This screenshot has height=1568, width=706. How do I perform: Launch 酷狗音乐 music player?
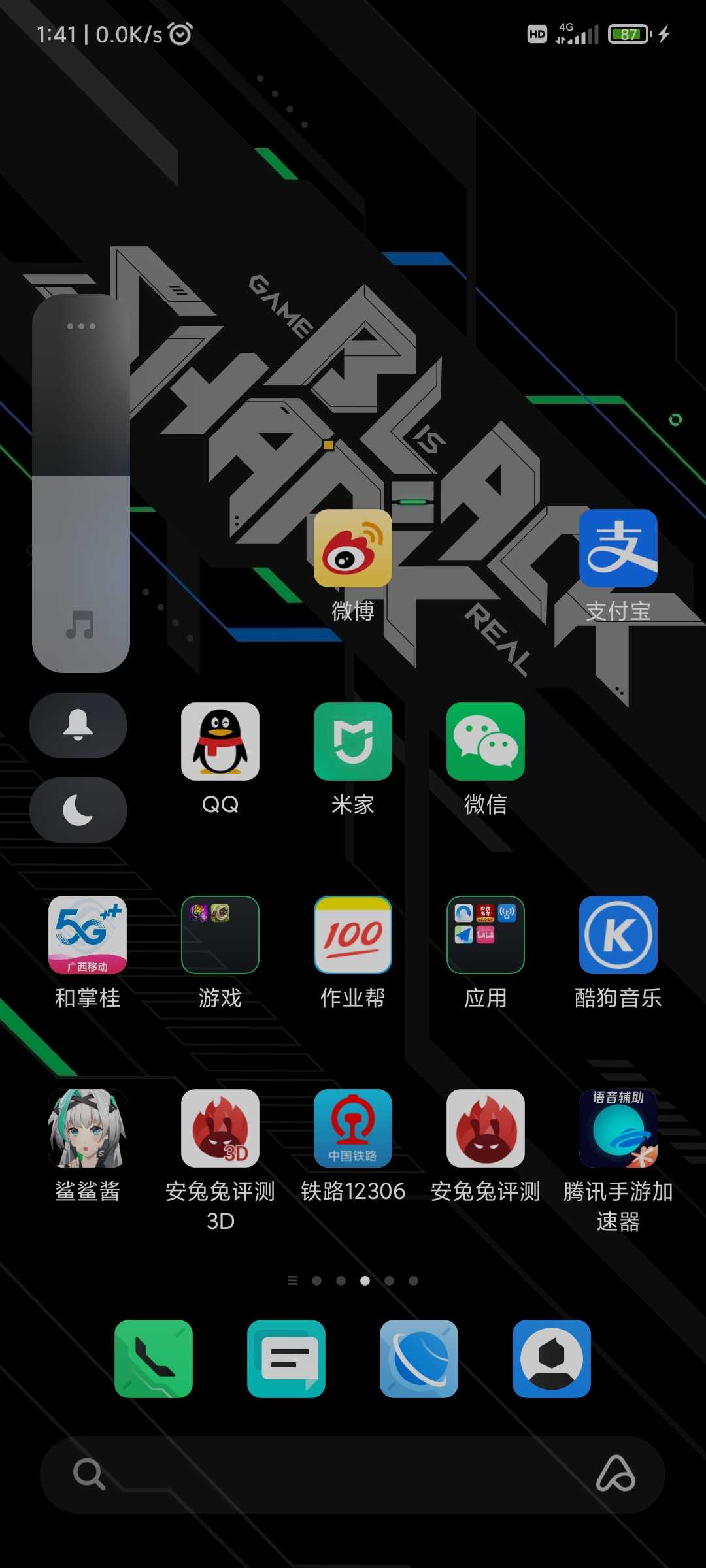pos(618,934)
